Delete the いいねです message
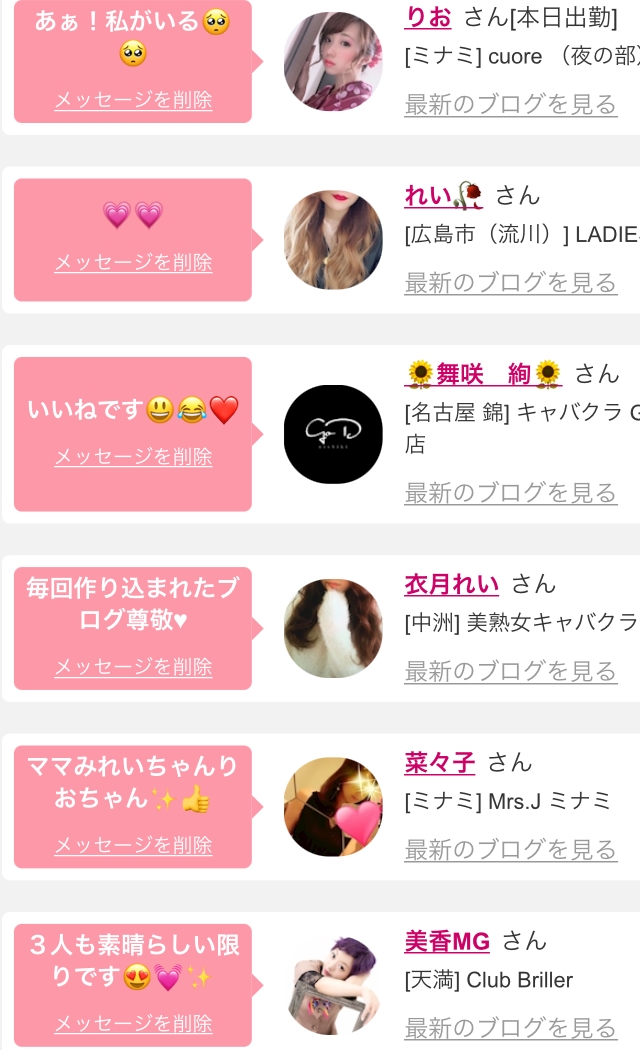Viewport: 640px width, 1050px height. click(133, 456)
